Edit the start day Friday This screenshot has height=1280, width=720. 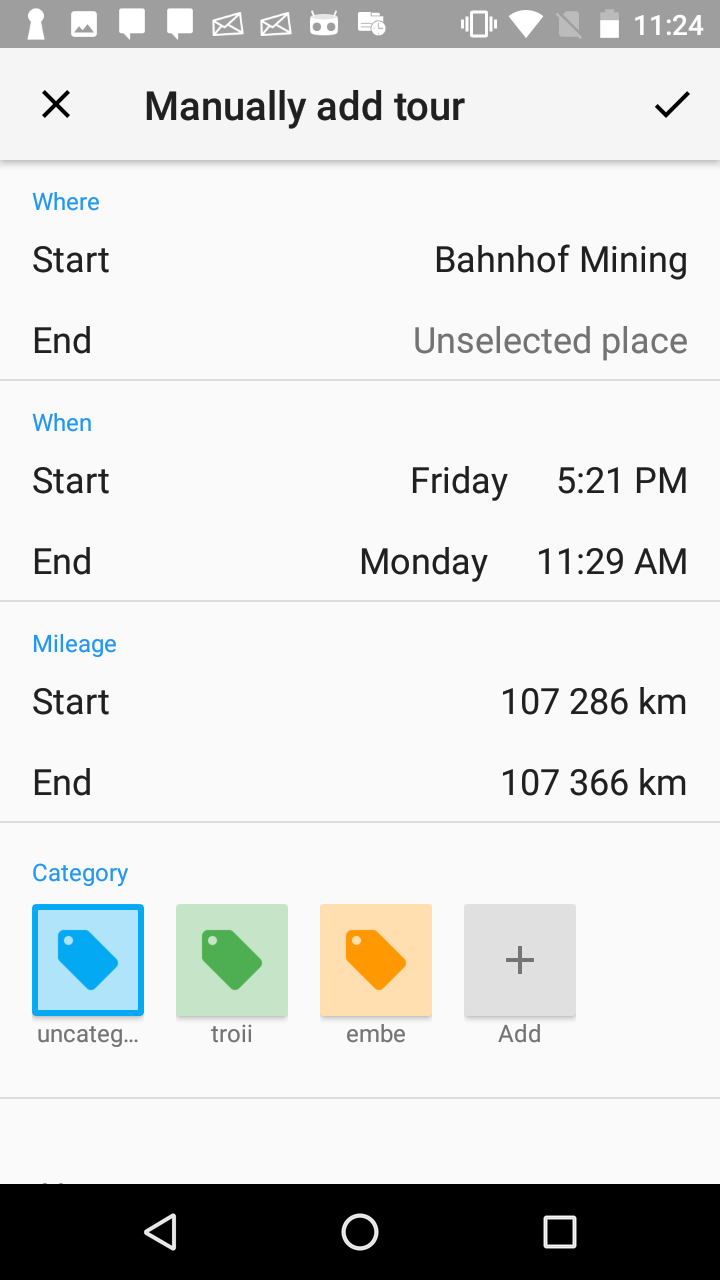click(459, 481)
